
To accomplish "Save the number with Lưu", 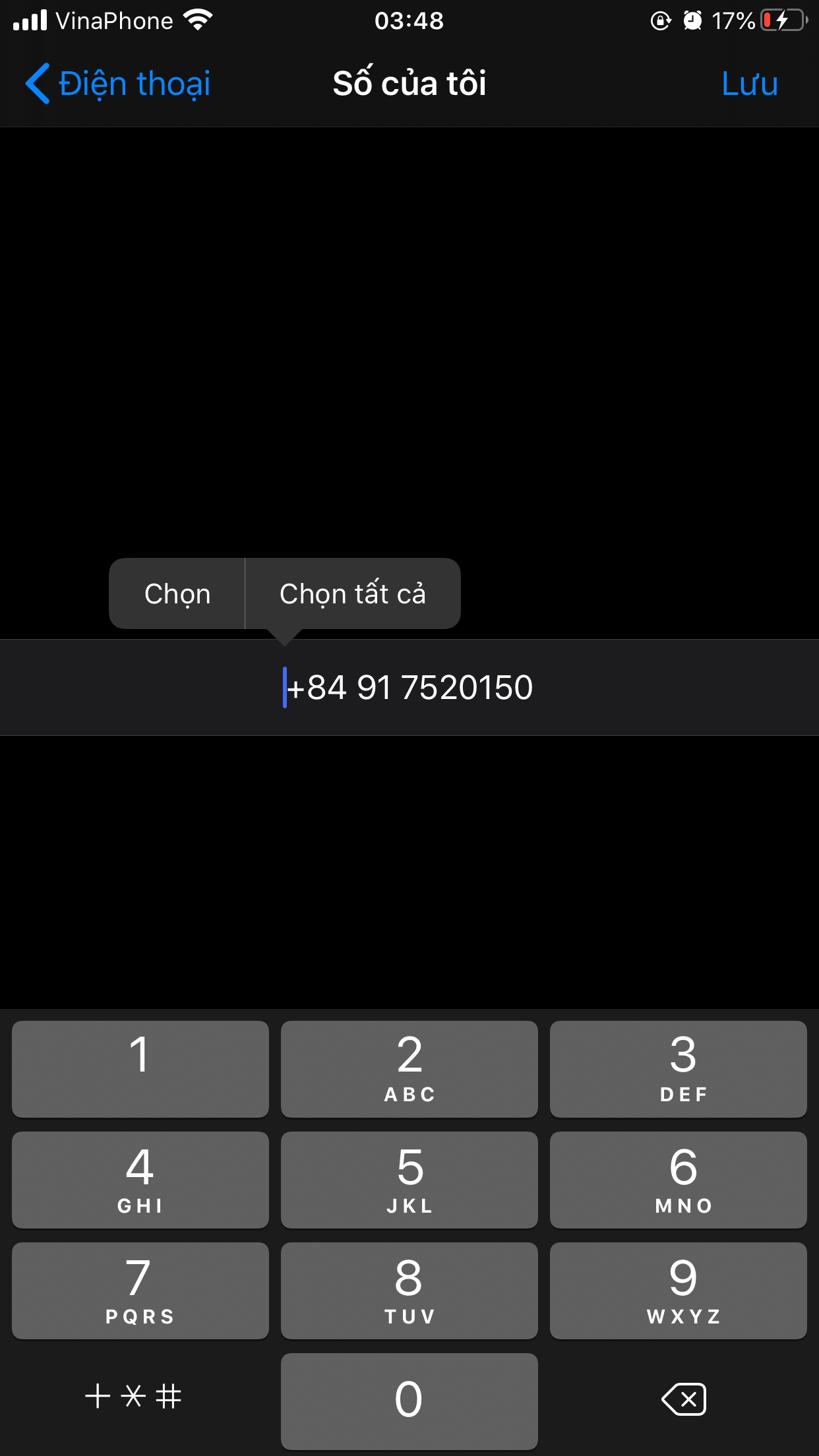I will tap(750, 84).
